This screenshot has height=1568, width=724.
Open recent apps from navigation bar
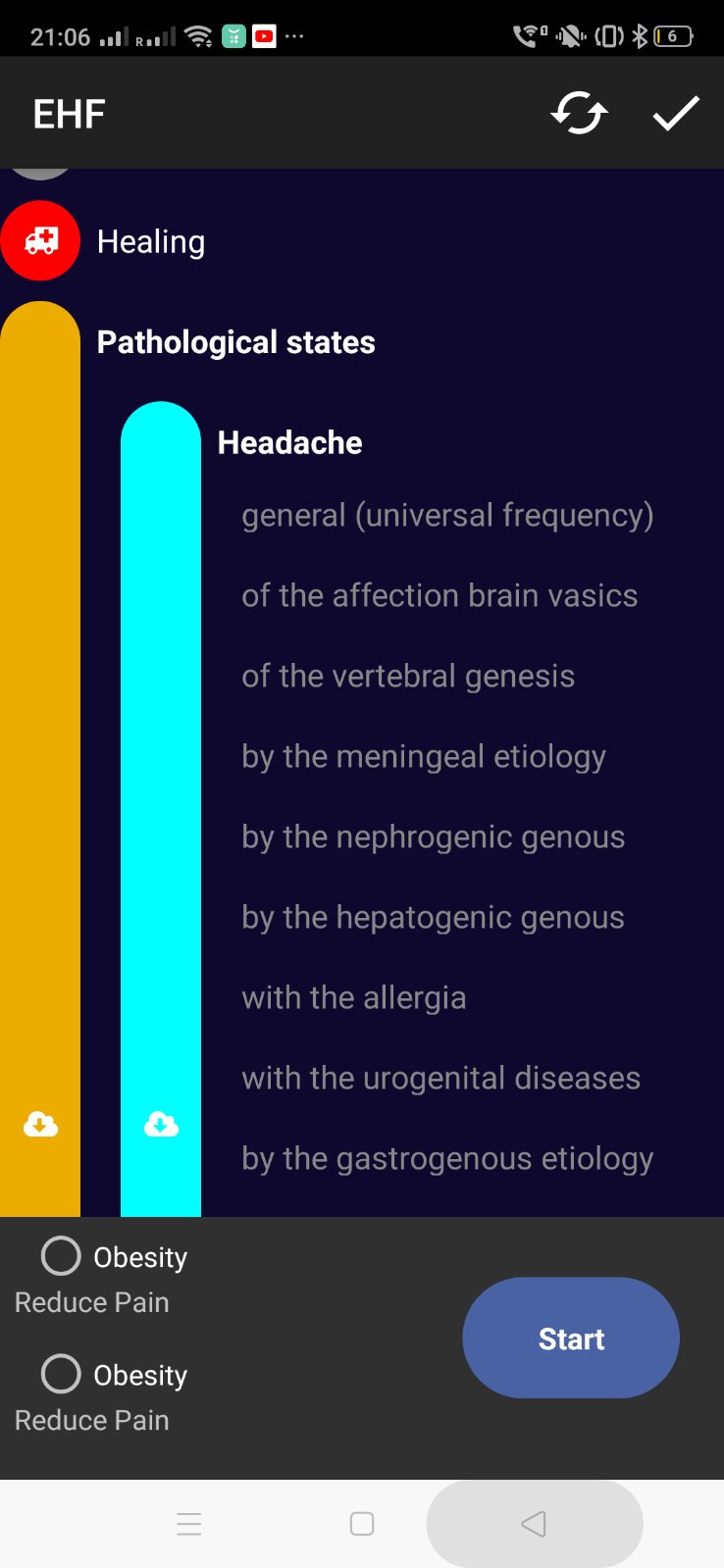click(x=189, y=1523)
